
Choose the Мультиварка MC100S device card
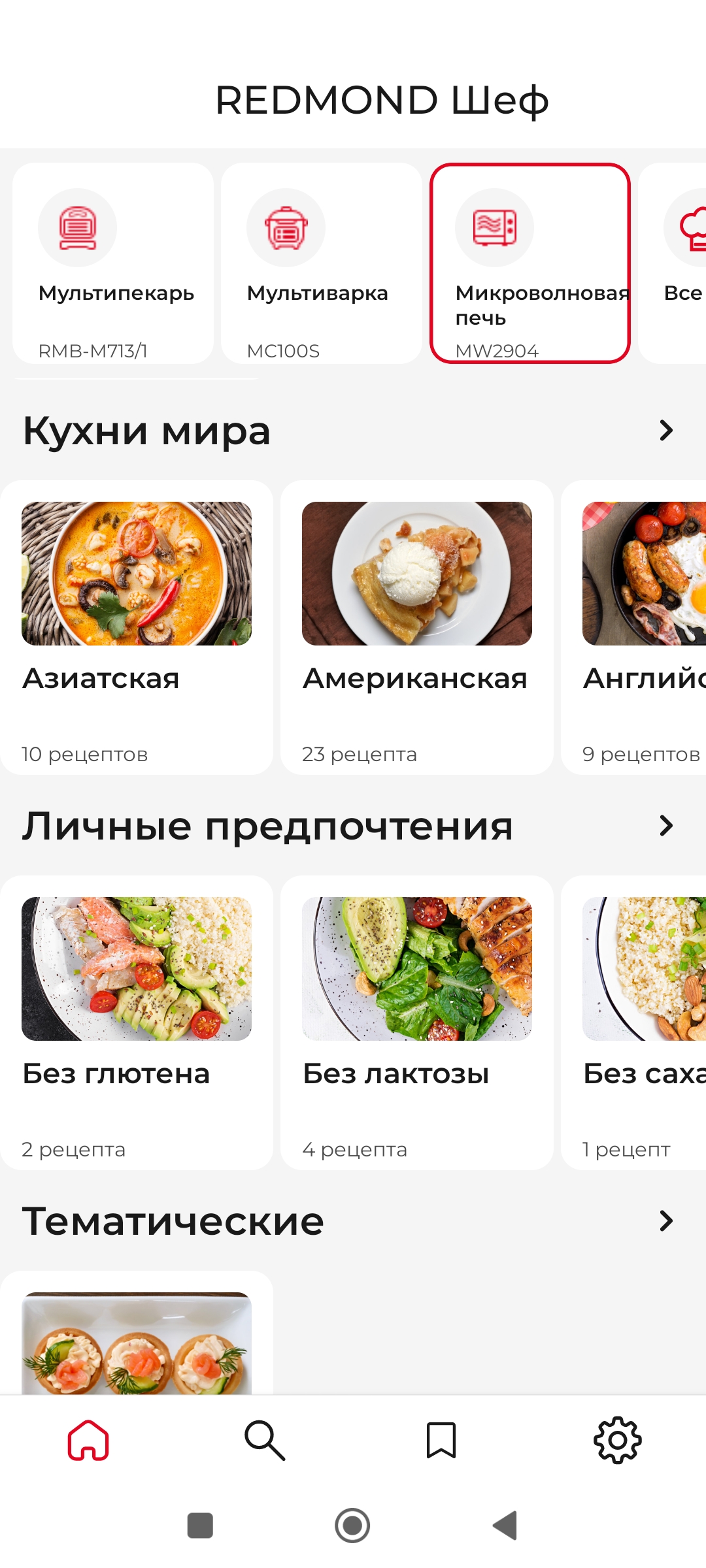click(x=321, y=263)
